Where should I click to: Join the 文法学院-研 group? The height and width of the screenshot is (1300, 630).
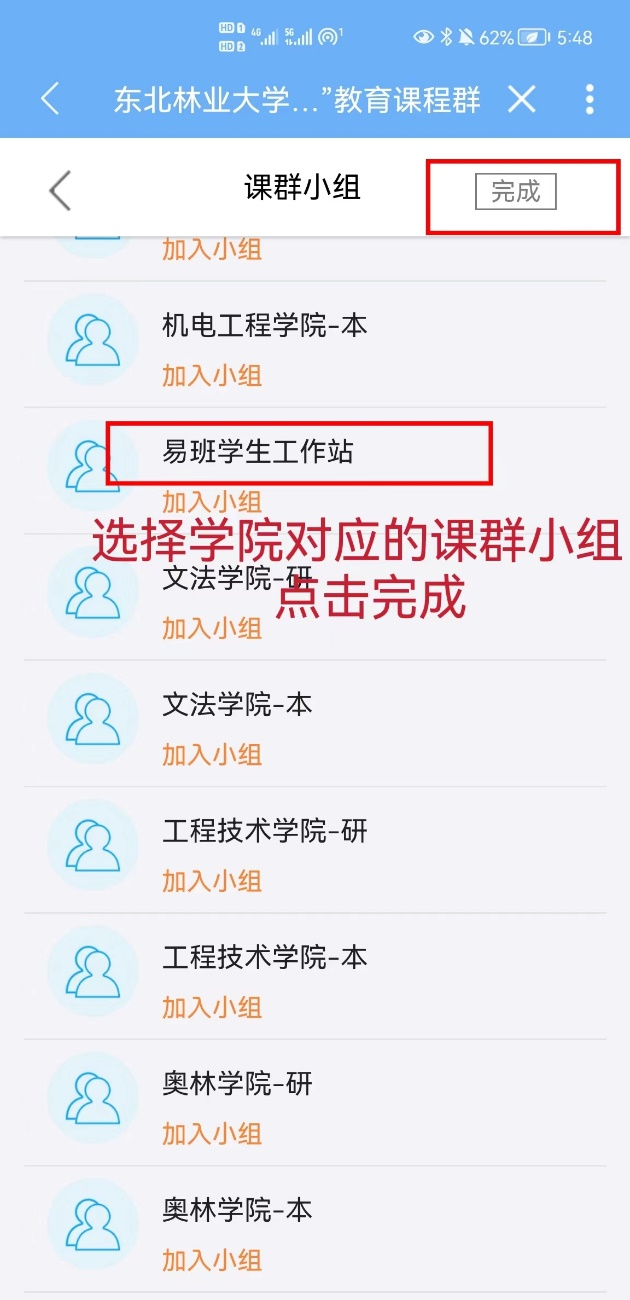pyautogui.click(x=212, y=628)
